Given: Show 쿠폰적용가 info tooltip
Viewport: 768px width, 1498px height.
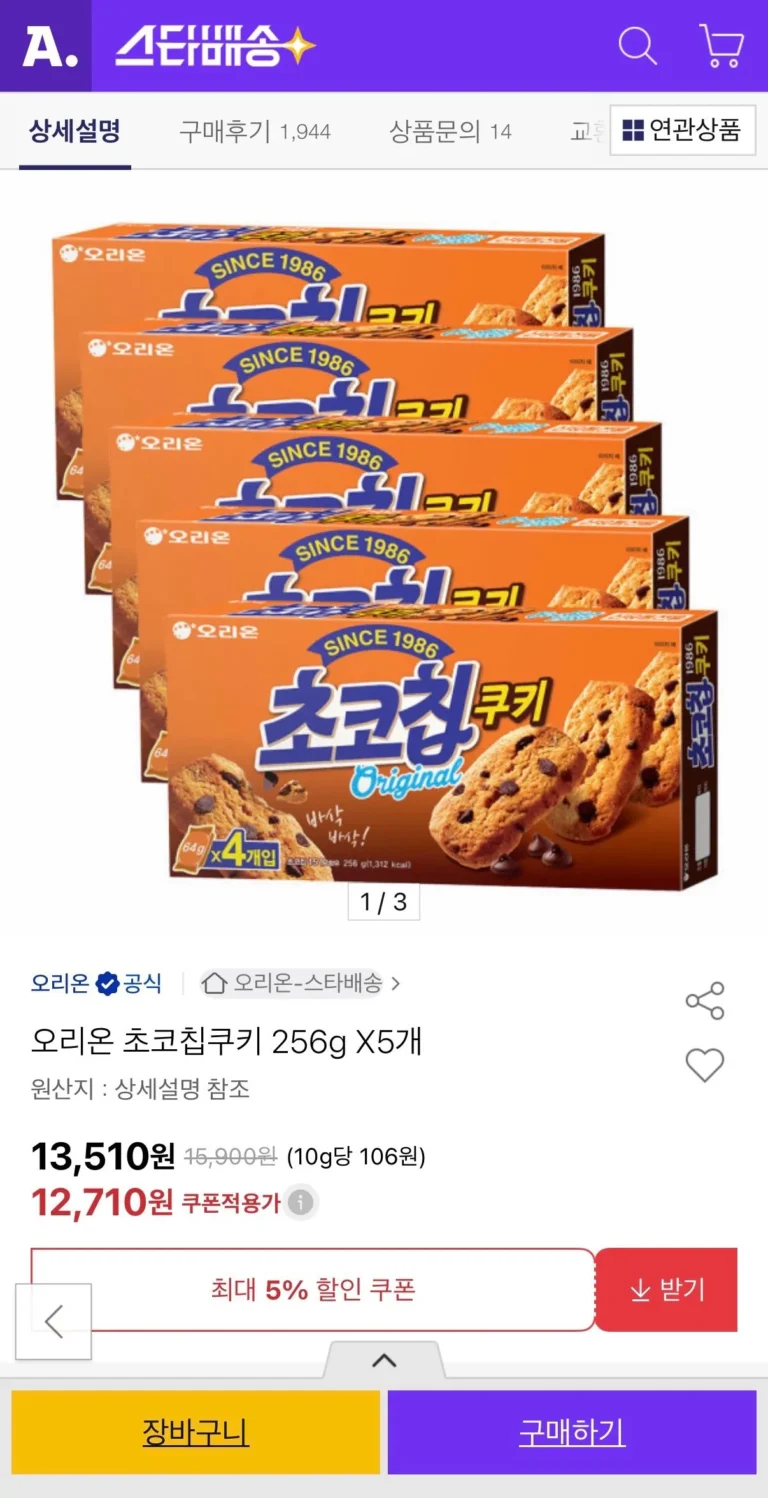Looking at the screenshot, I should pyautogui.click(x=301, y=1202).
